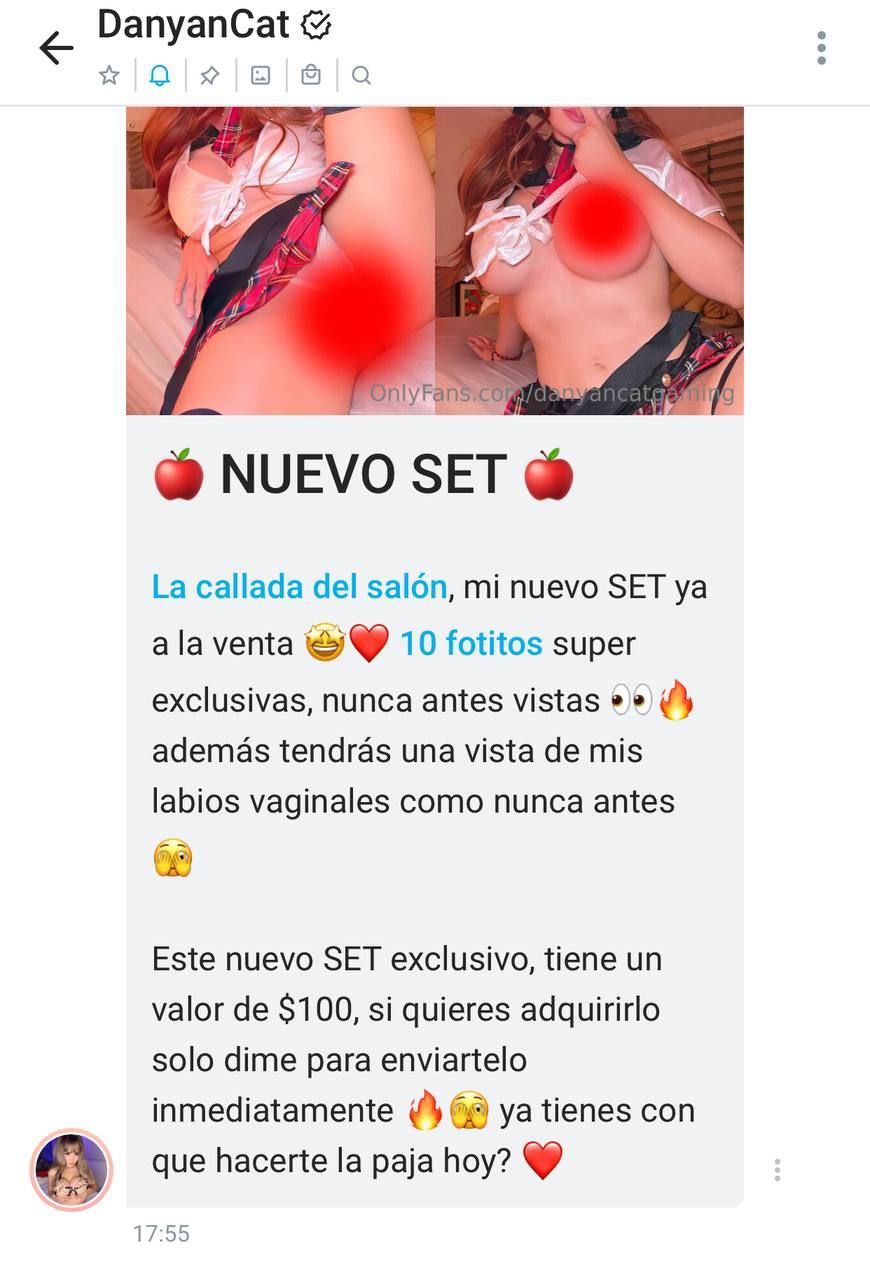This screenshot has width=870, height=1280.
Task: Open the media gallery icon
Action: (x=261, y=76)
